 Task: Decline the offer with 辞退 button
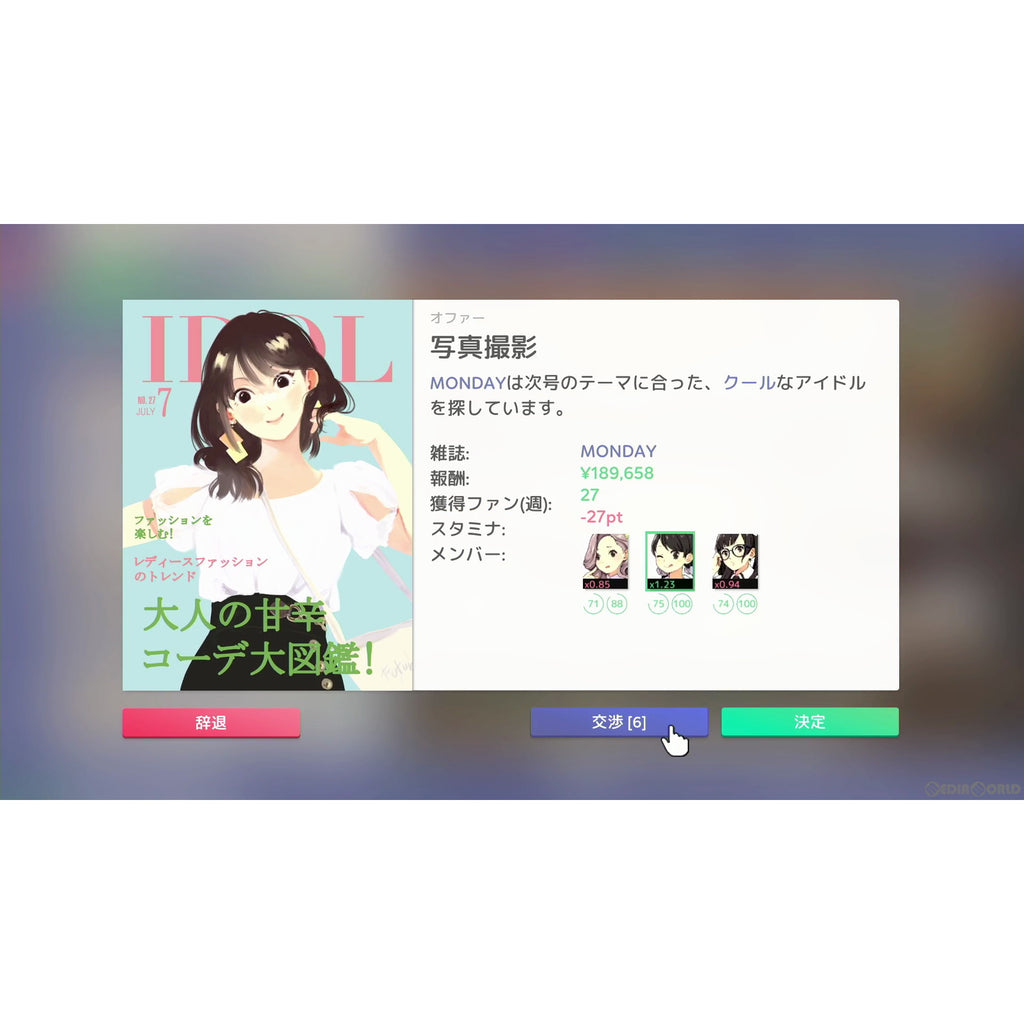click(211, 722)
